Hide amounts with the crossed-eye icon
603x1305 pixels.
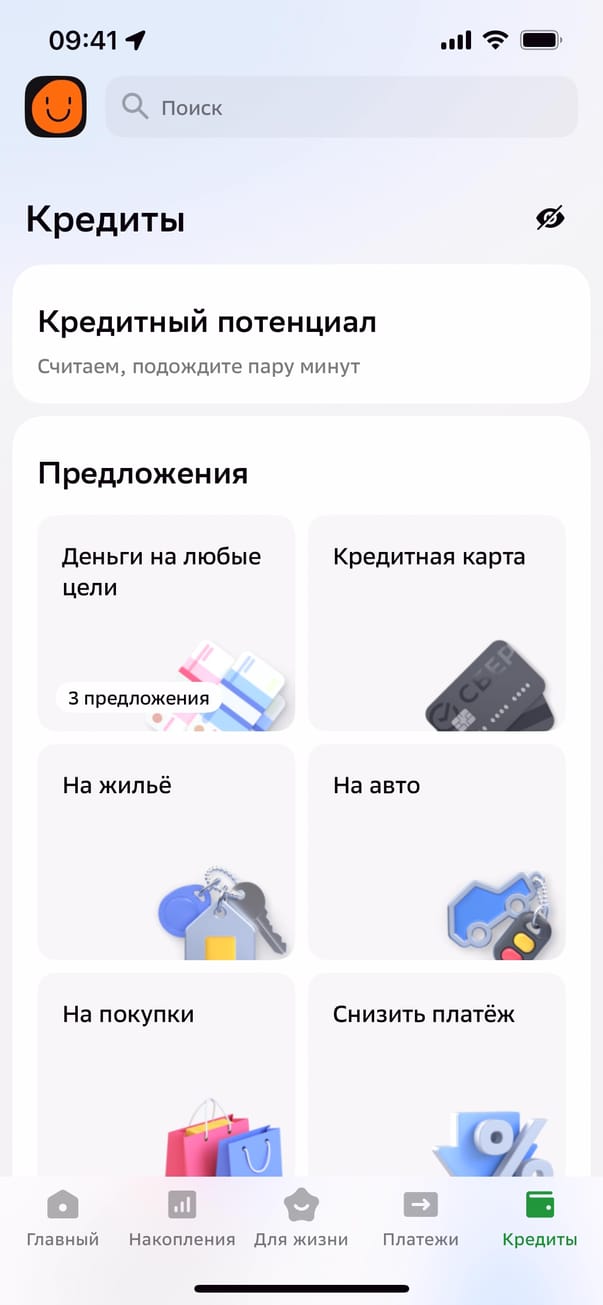tap(550, 218)
